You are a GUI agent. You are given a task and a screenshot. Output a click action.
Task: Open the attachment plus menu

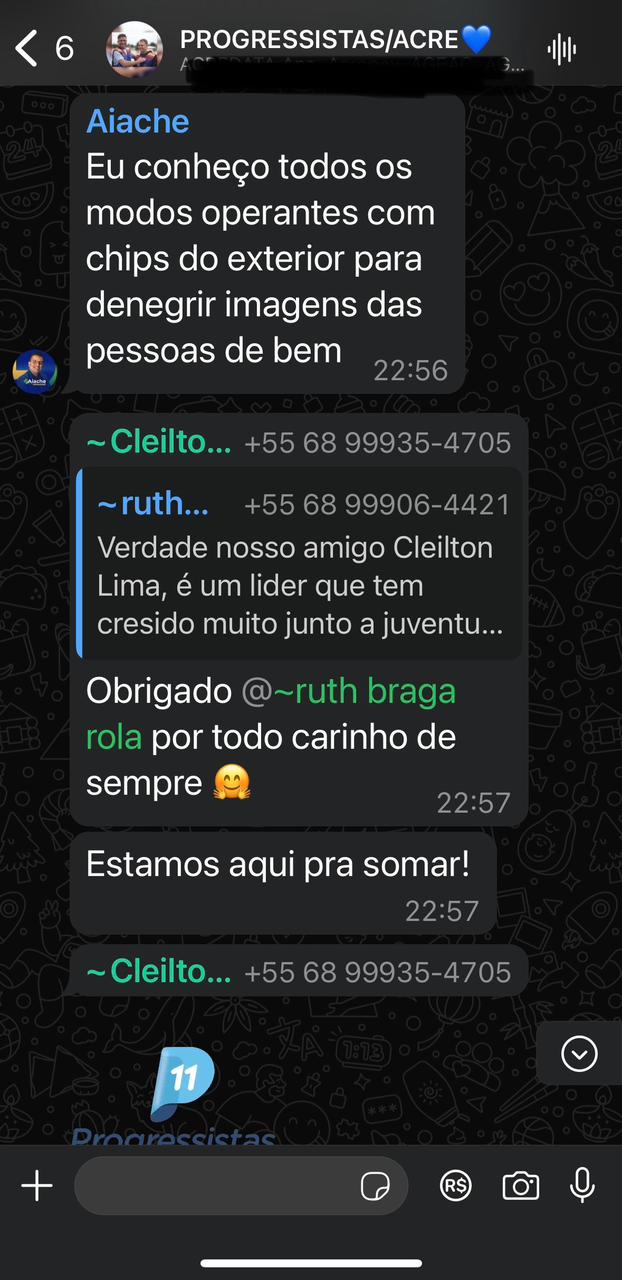(37, 1186)
